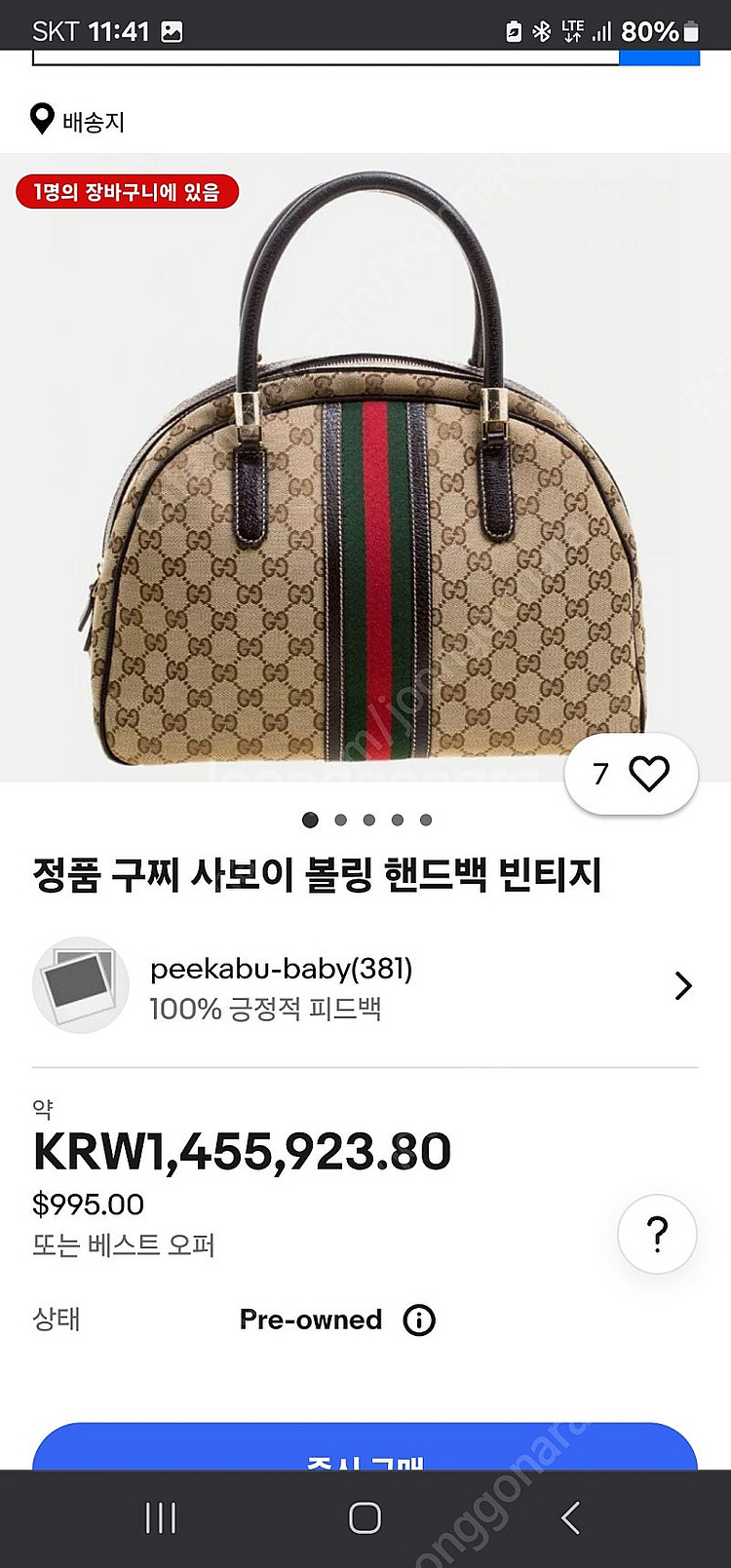The width and height of the screenshot is (731, 1568).
Task: Go back with system navigation arrow
Action: [x=571, y=1517]
